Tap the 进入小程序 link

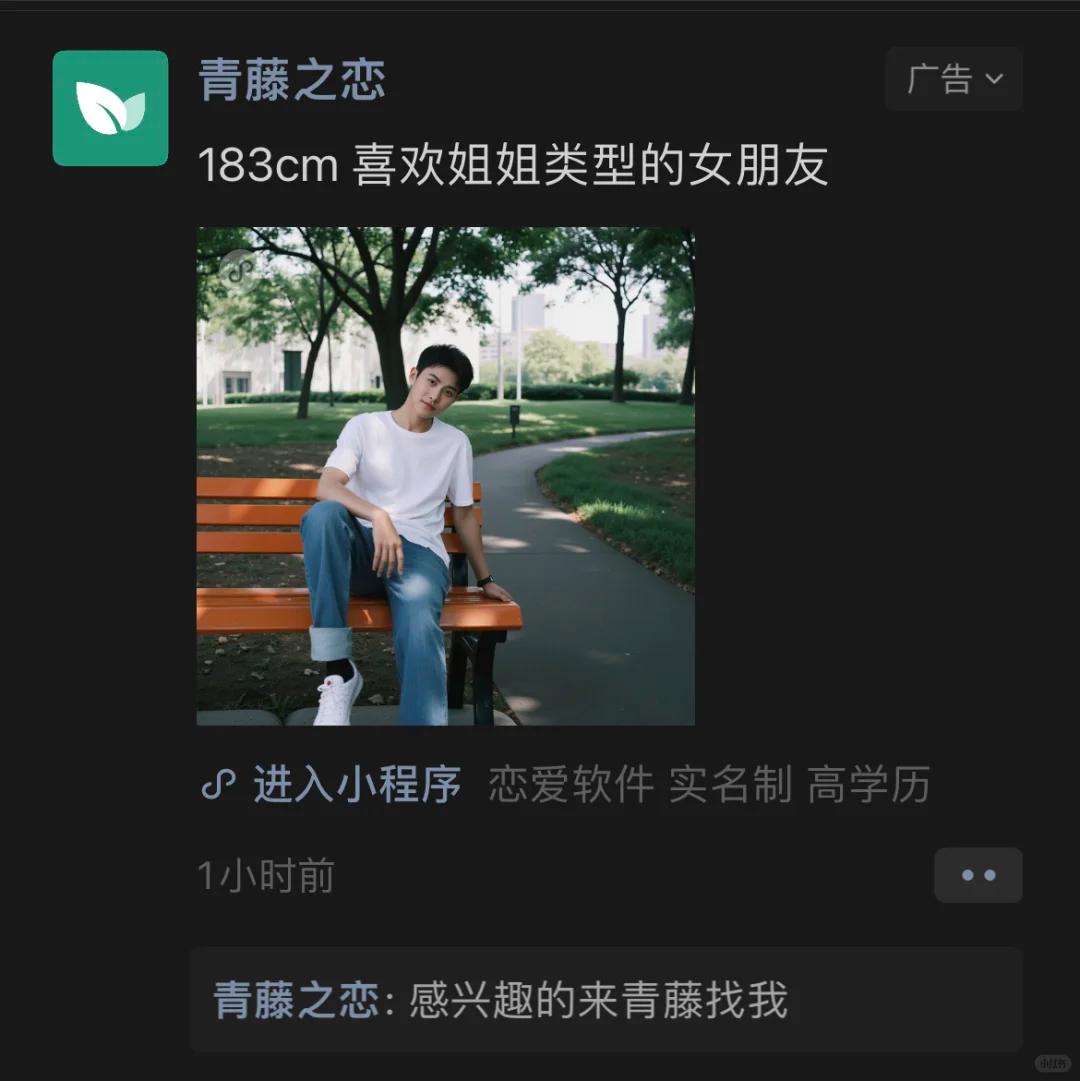coord(332,785)
